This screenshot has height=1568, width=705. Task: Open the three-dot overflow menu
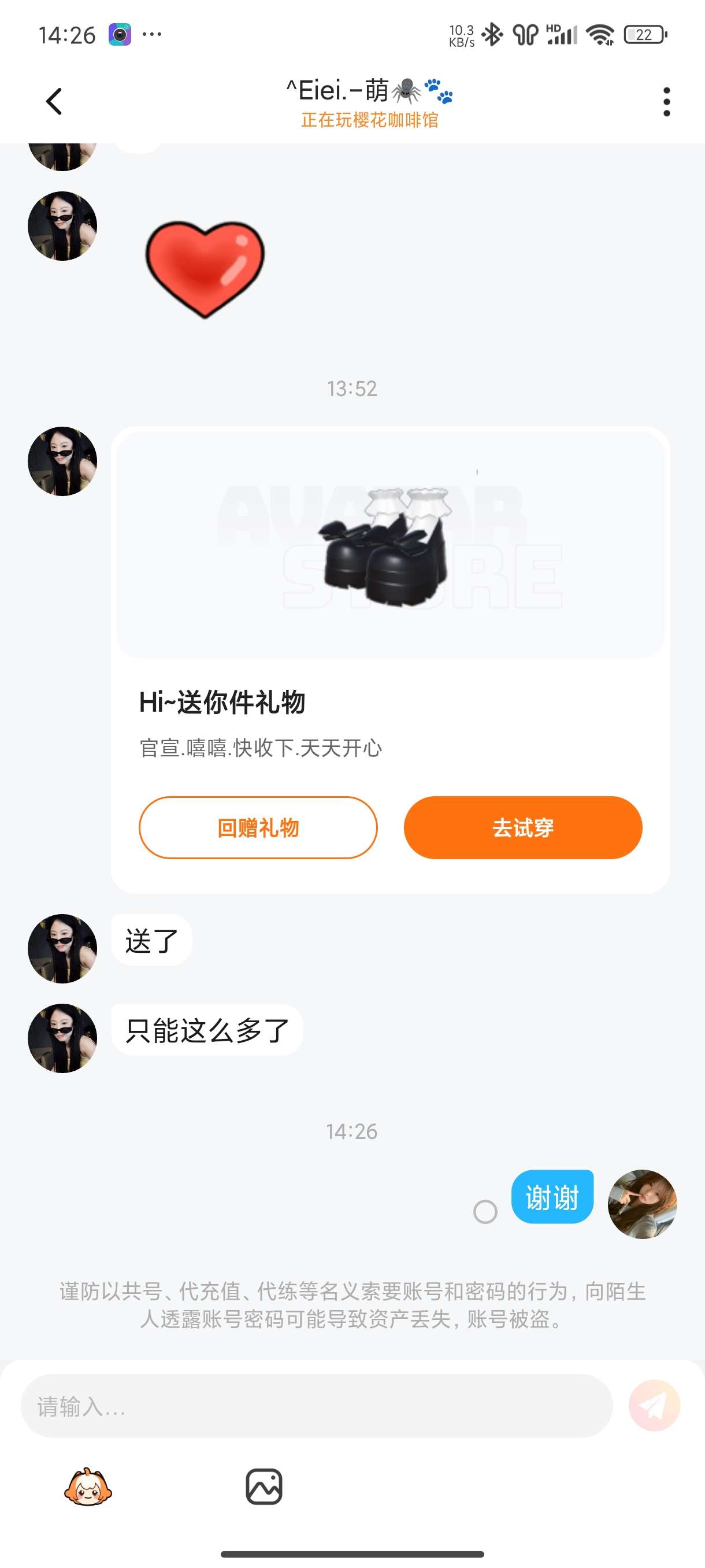667,102
